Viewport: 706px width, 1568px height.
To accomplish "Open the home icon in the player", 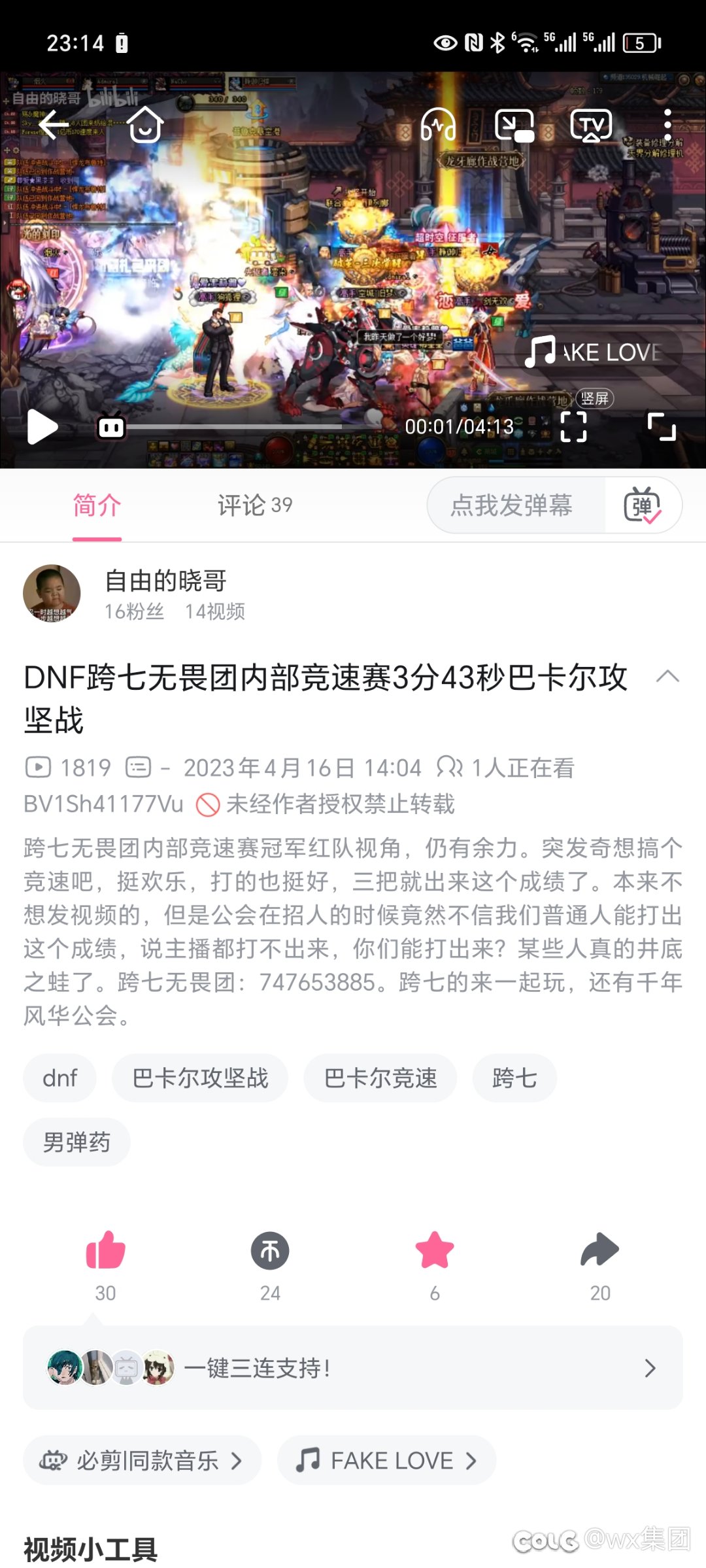I will click(x=144, y=124).
